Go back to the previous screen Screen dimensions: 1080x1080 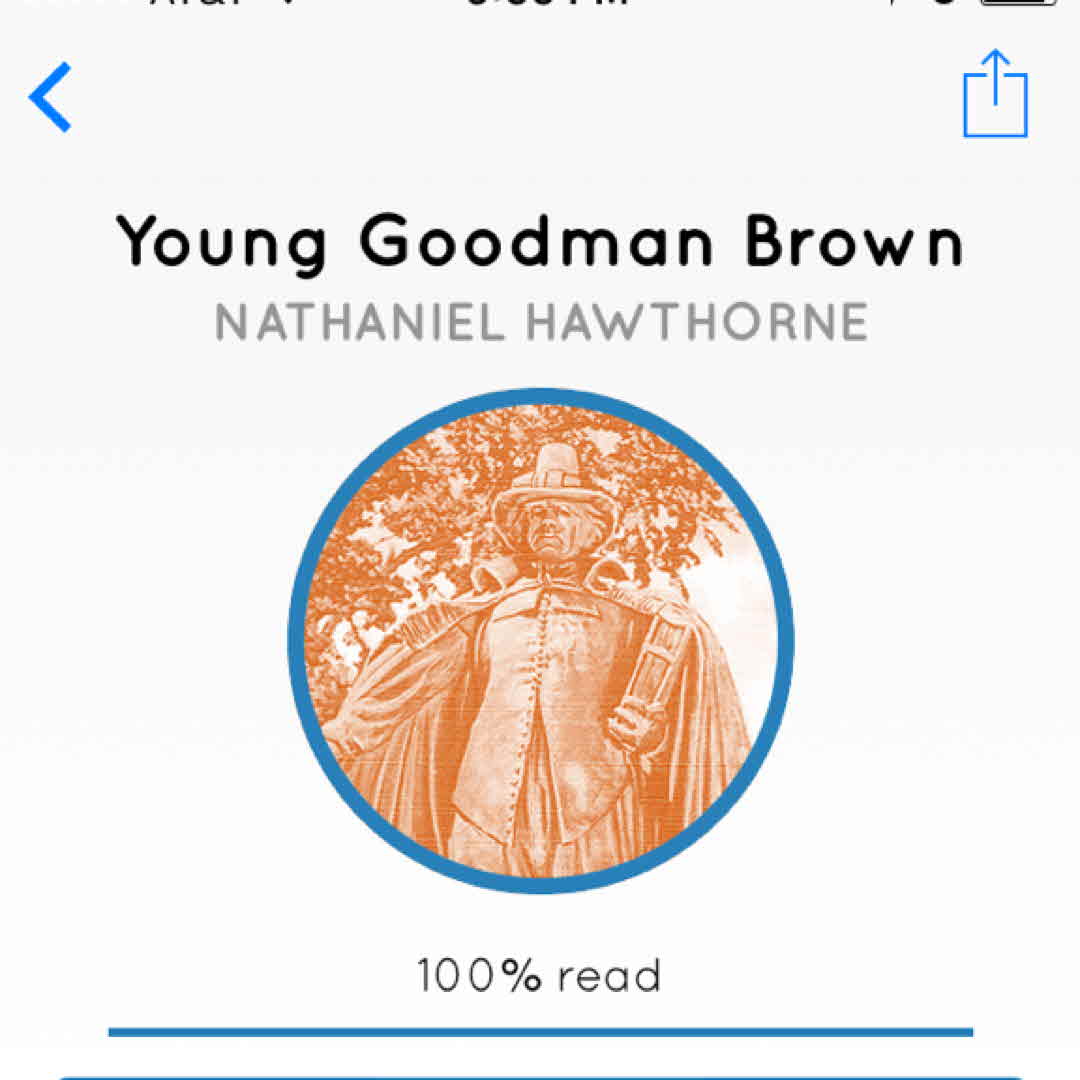[x=50, y=97]
